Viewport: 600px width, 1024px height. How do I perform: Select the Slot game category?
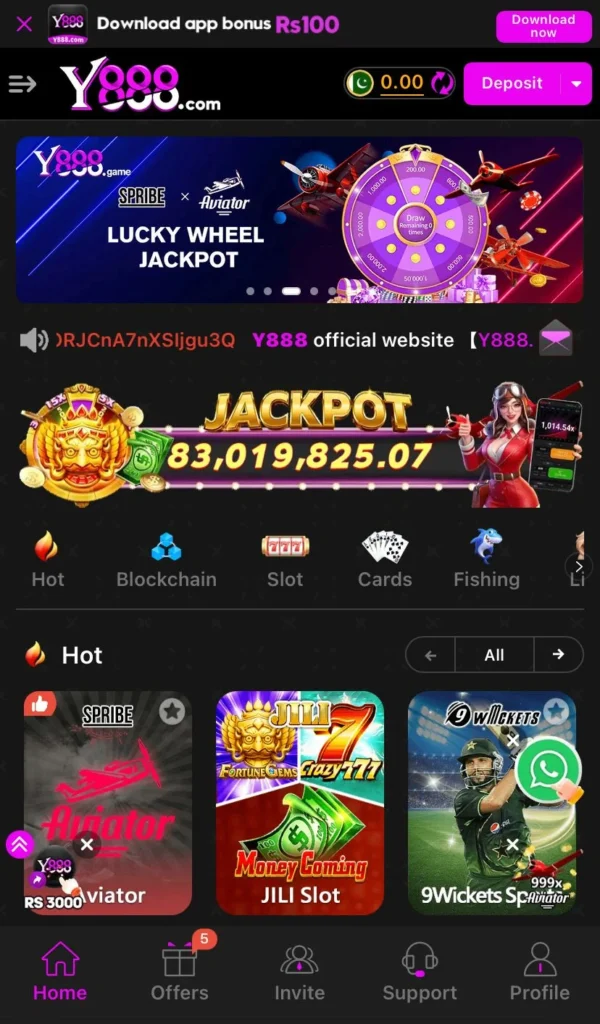pos(285,560)
